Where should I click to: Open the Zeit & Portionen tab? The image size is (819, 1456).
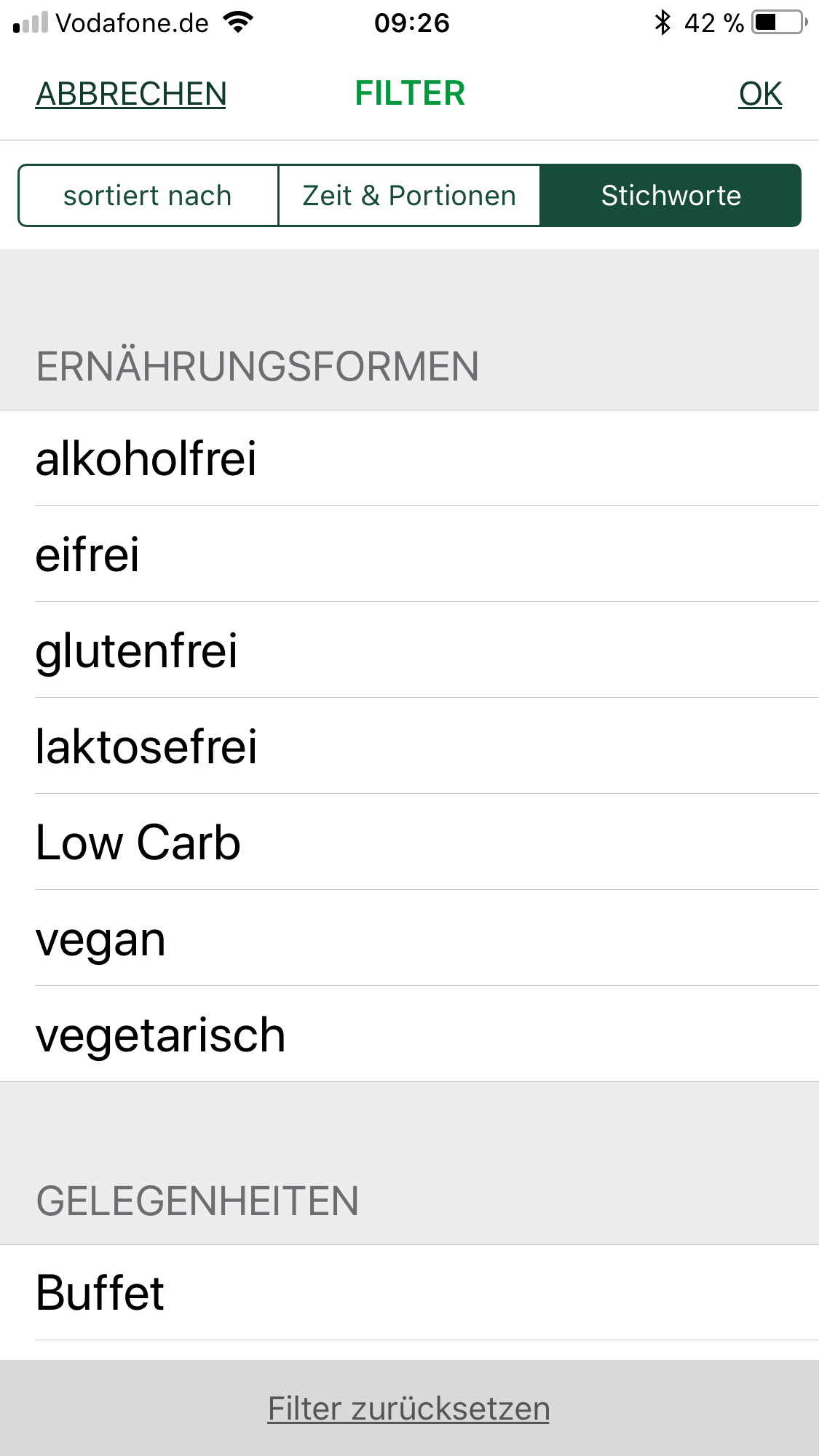tap(409, 195)
